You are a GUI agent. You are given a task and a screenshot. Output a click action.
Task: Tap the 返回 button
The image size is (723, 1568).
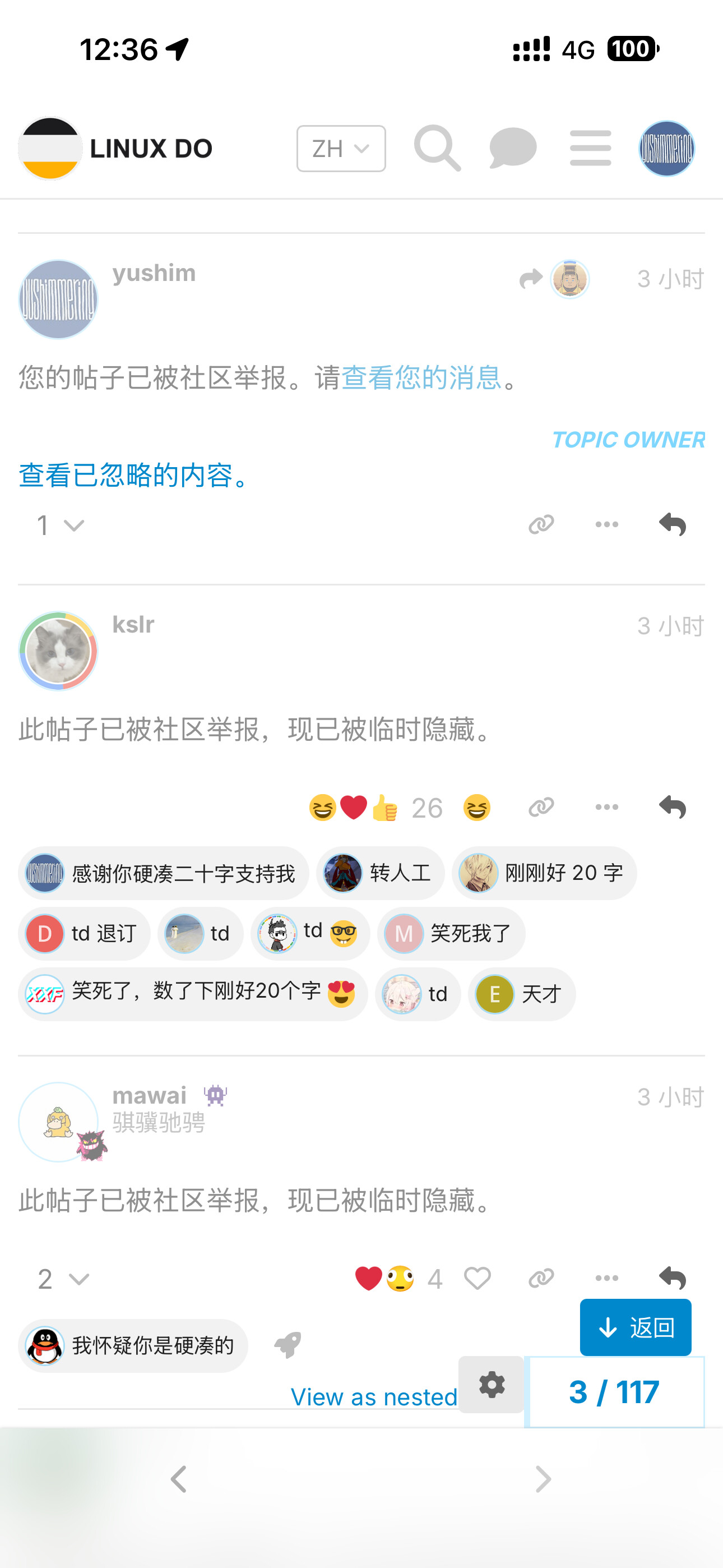(636, 1327)
